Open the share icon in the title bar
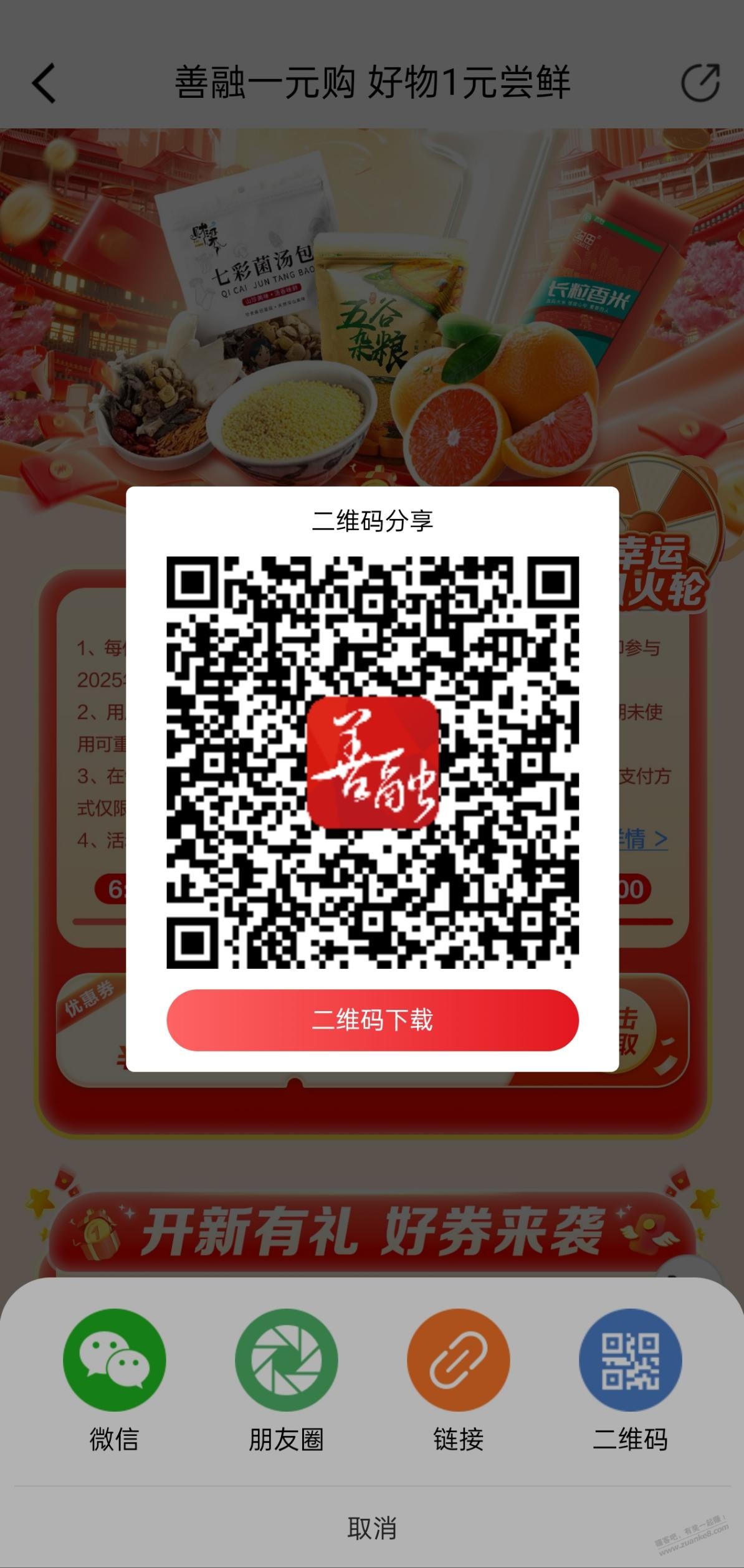Image resolution: width=744 pixels, height=1568 pixels. tap(700, 82)
